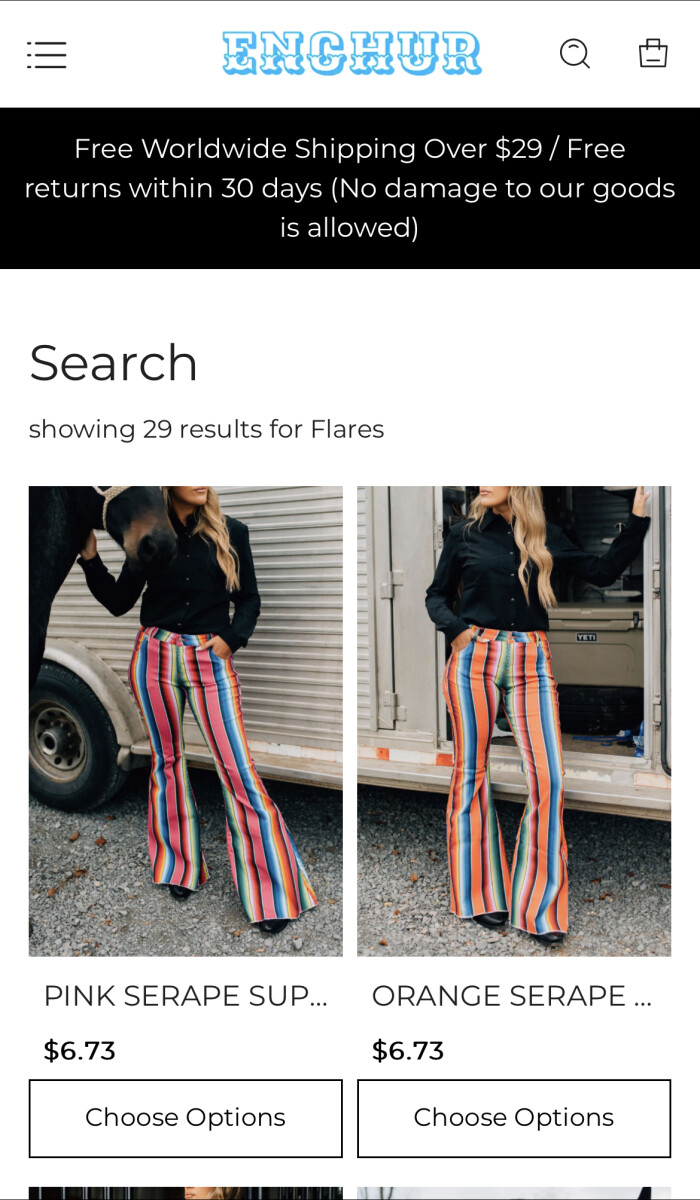Screen dimensions: 700x1200
Task: Choose options for Pink Serape flares
Action: click(185, 1117)
